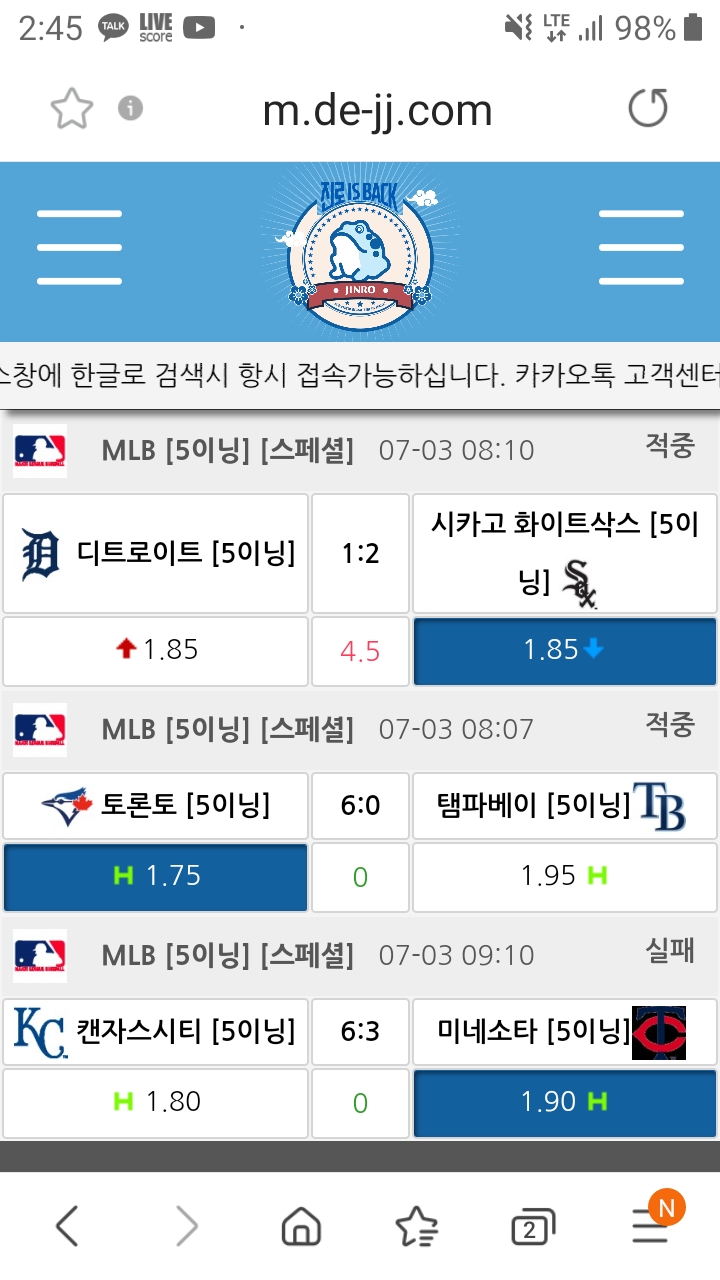Select Minnesota odds 1.90
720x1280 pixels.
click(564, 1102)
